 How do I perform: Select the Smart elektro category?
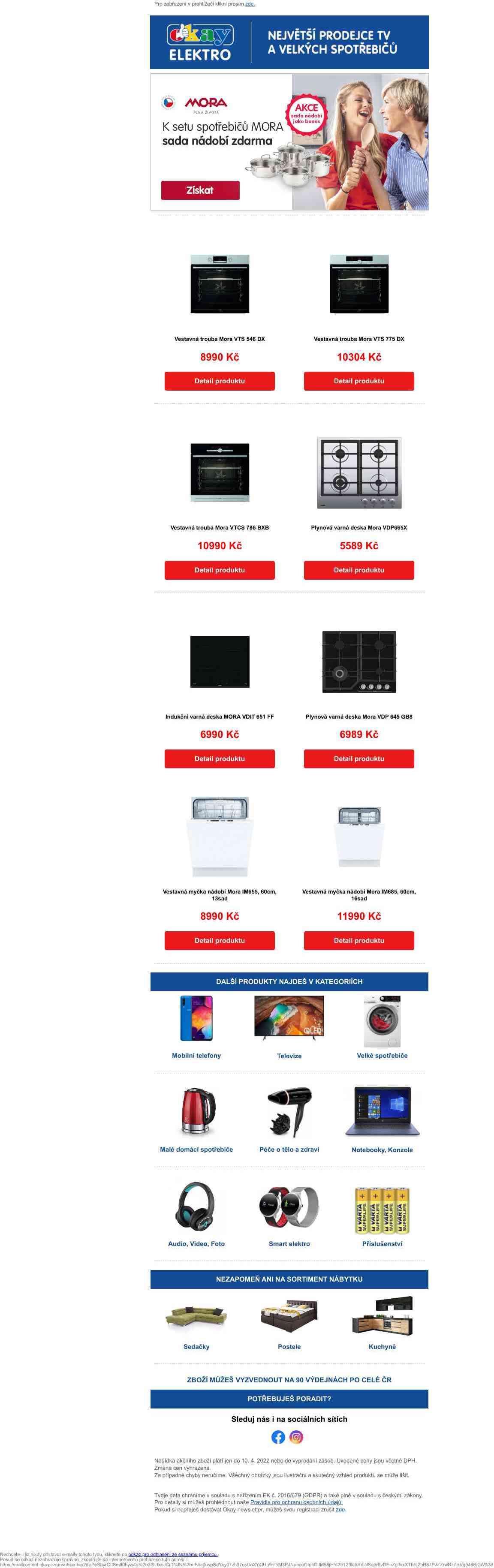pos(289,1243)
